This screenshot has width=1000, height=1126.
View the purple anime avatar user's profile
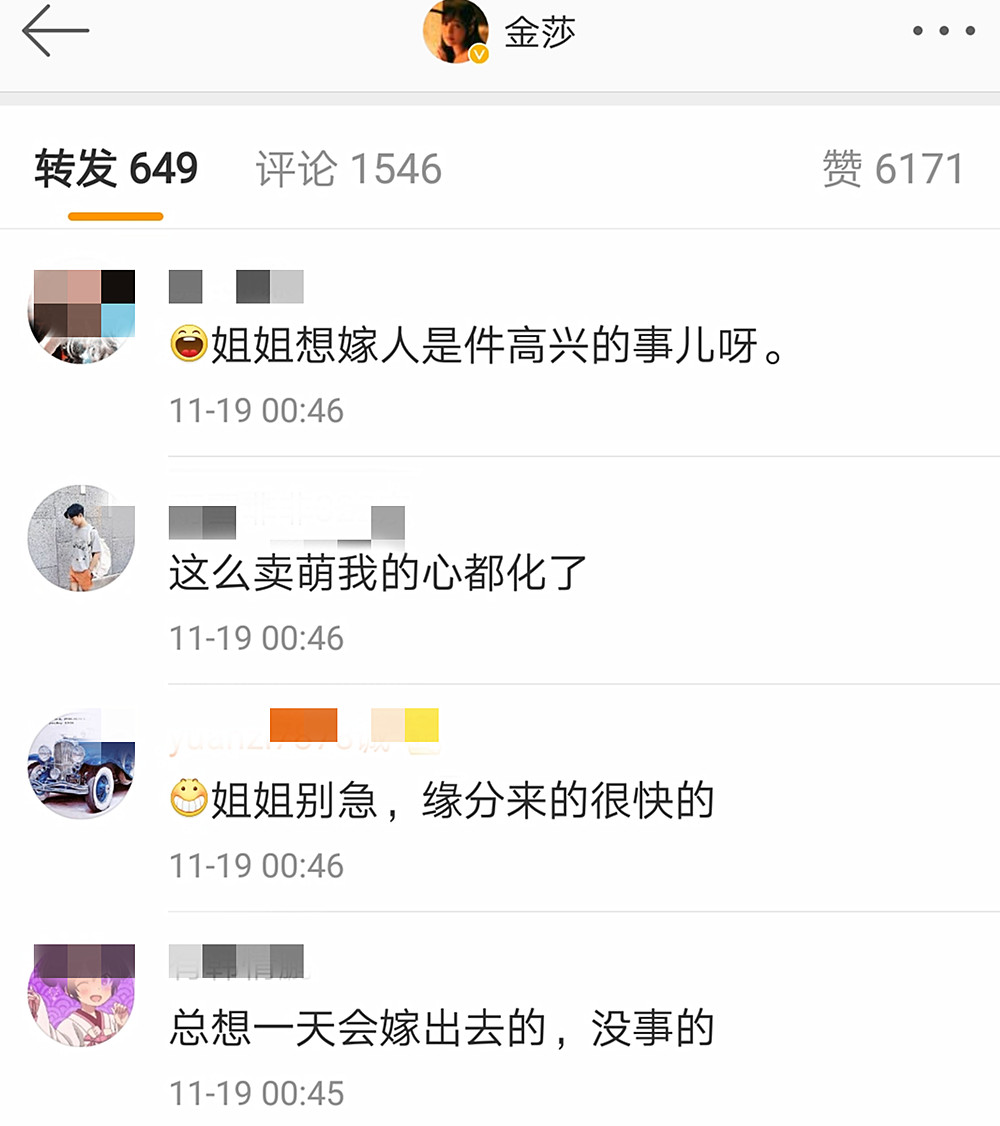point(81,992)
